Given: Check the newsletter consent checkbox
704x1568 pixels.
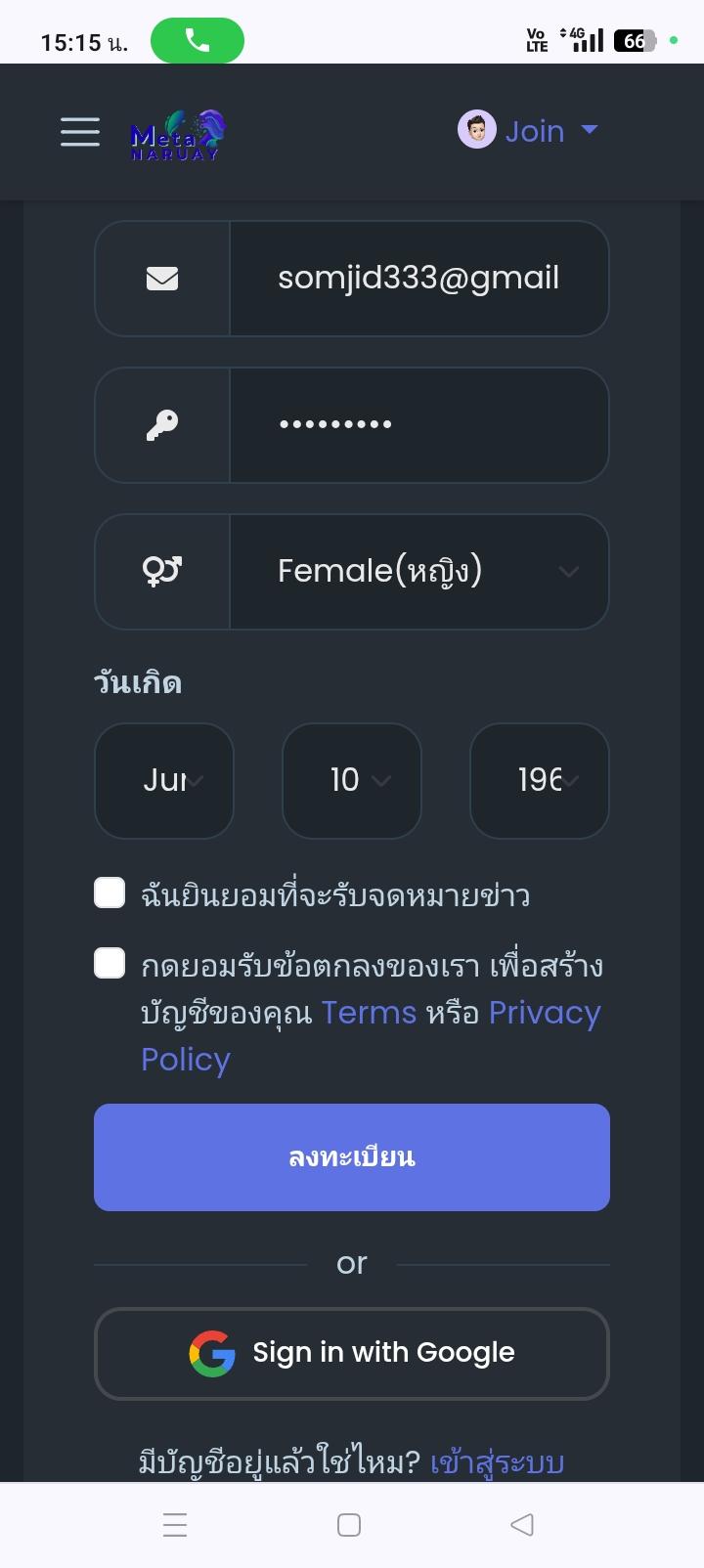Looking at the screenshot, I should (x=110, y=893).
